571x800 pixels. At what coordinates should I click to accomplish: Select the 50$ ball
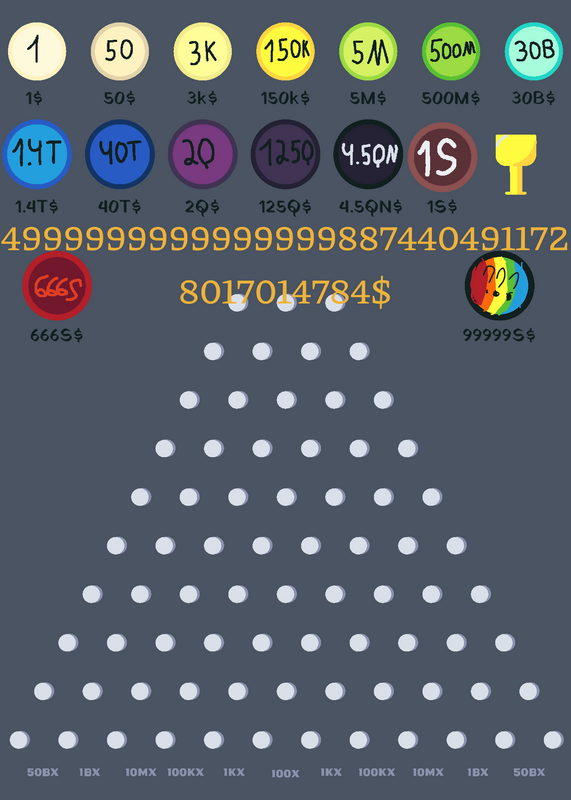point(120,52)
